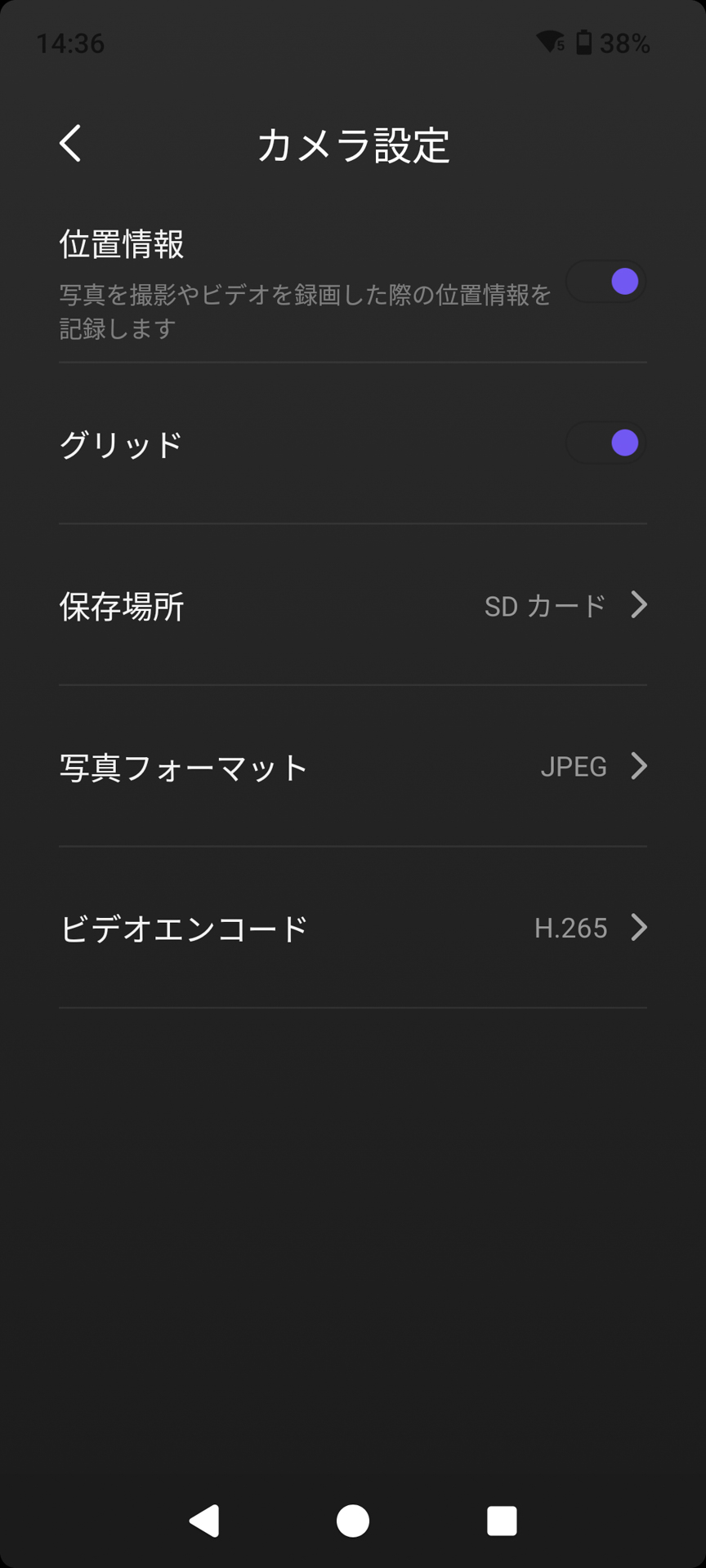Image resolution: width=706 pixels, height=1568 pixels.
Task: Go back from カメラ設定 screen
Action: tap(71, 145)
